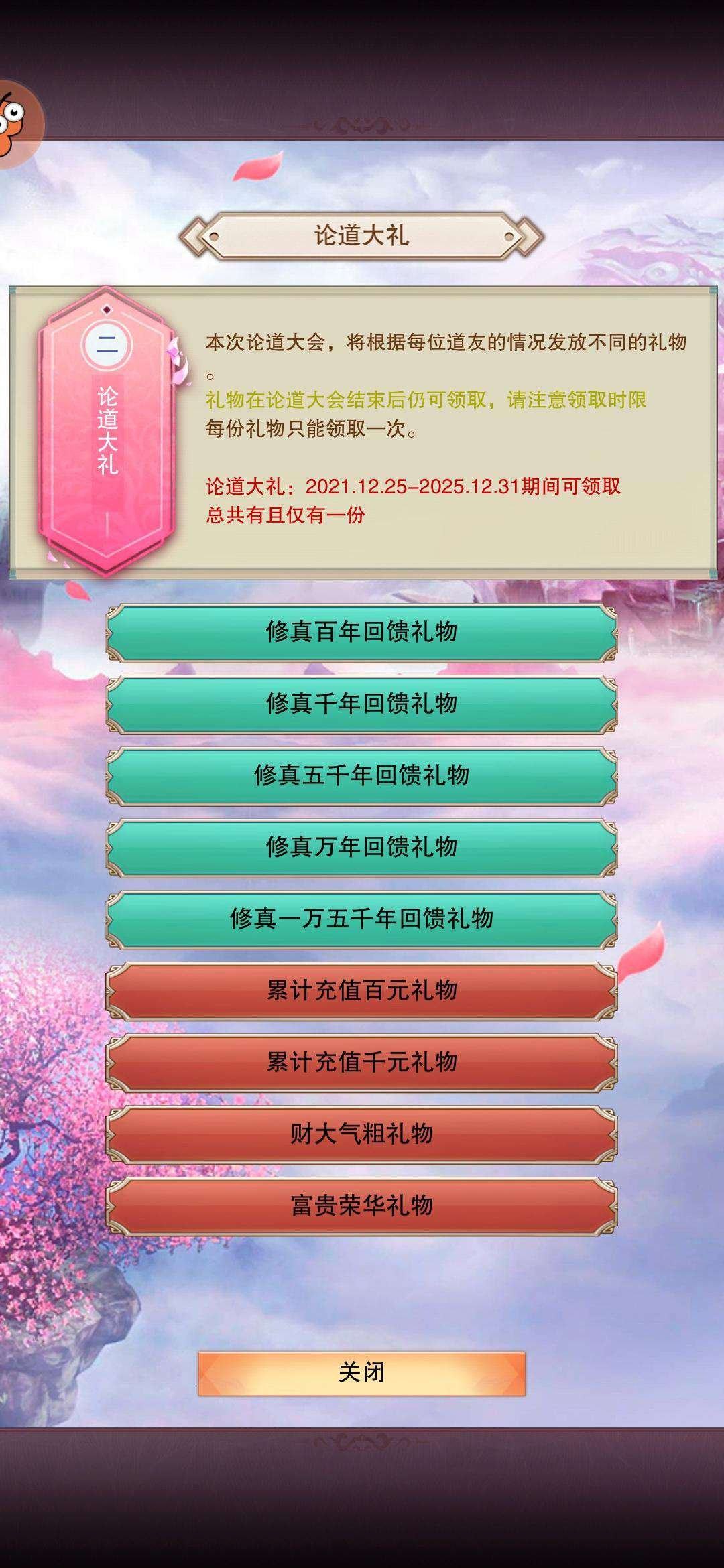The width and height of the screenshot is (724, 1568).
Task: Open 累计充值千元礼物 reward
Action: (x=361, y=1062)
